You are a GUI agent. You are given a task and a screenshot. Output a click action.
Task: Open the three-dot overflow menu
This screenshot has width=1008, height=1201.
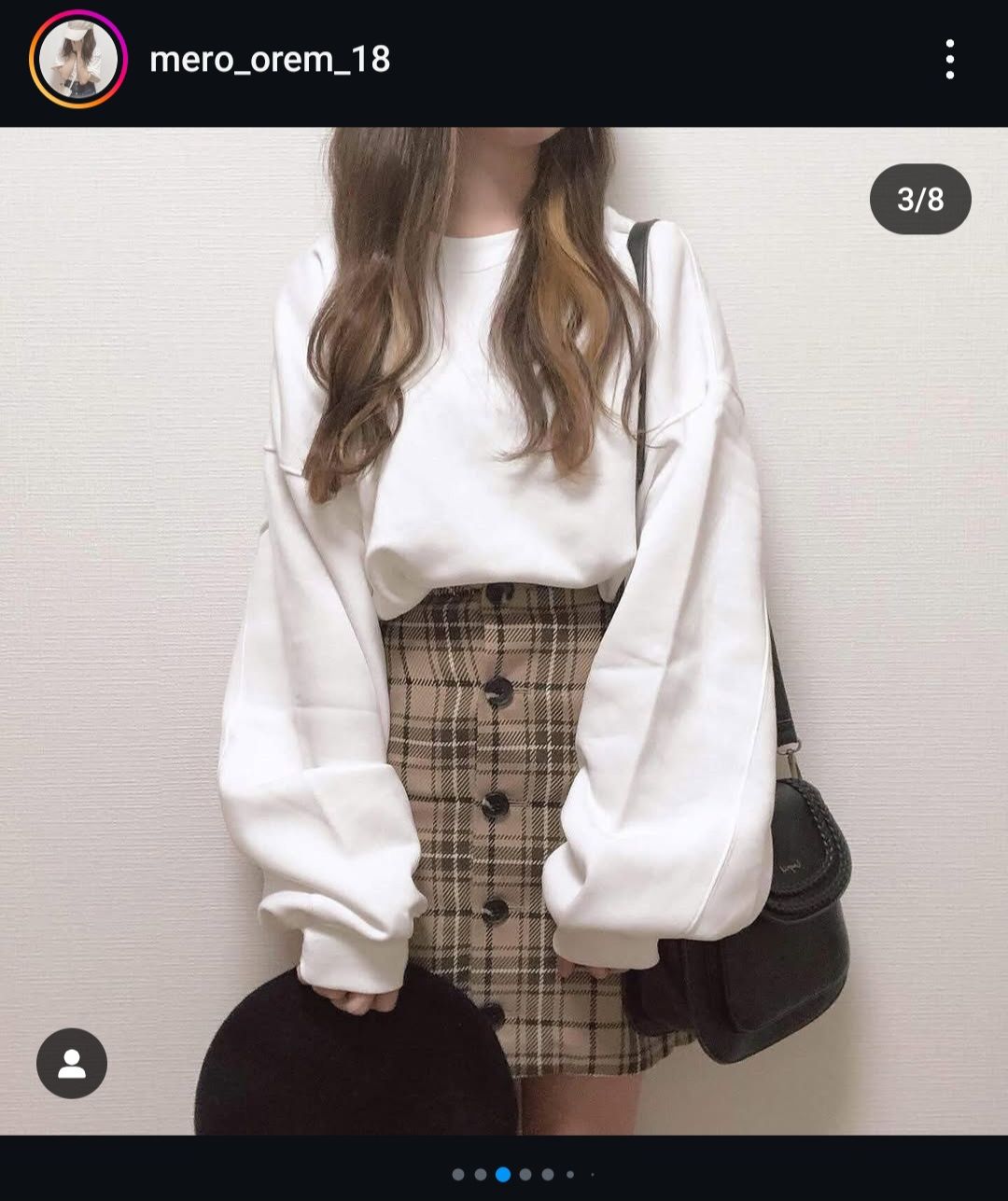click(x=949, y=60)
